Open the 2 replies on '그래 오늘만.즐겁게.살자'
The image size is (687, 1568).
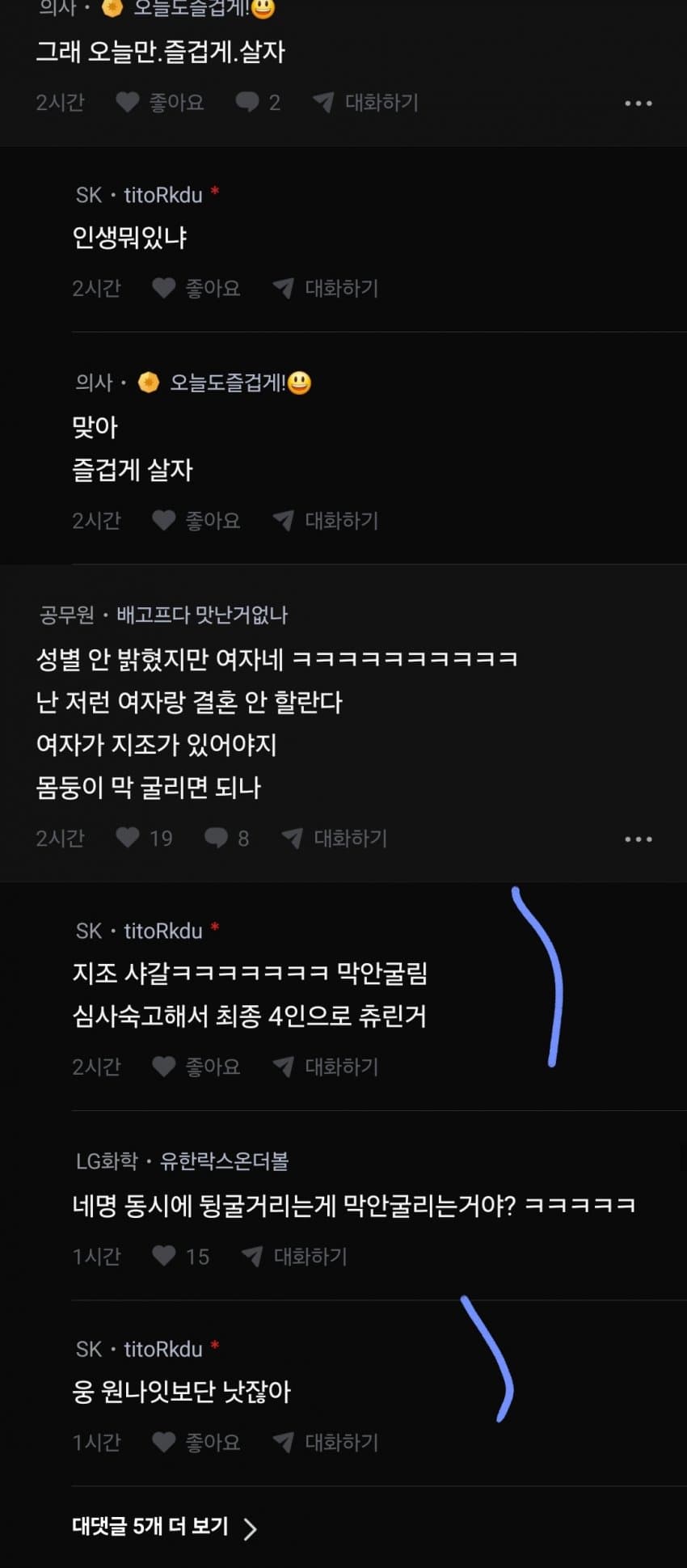(x=258, y=103)
